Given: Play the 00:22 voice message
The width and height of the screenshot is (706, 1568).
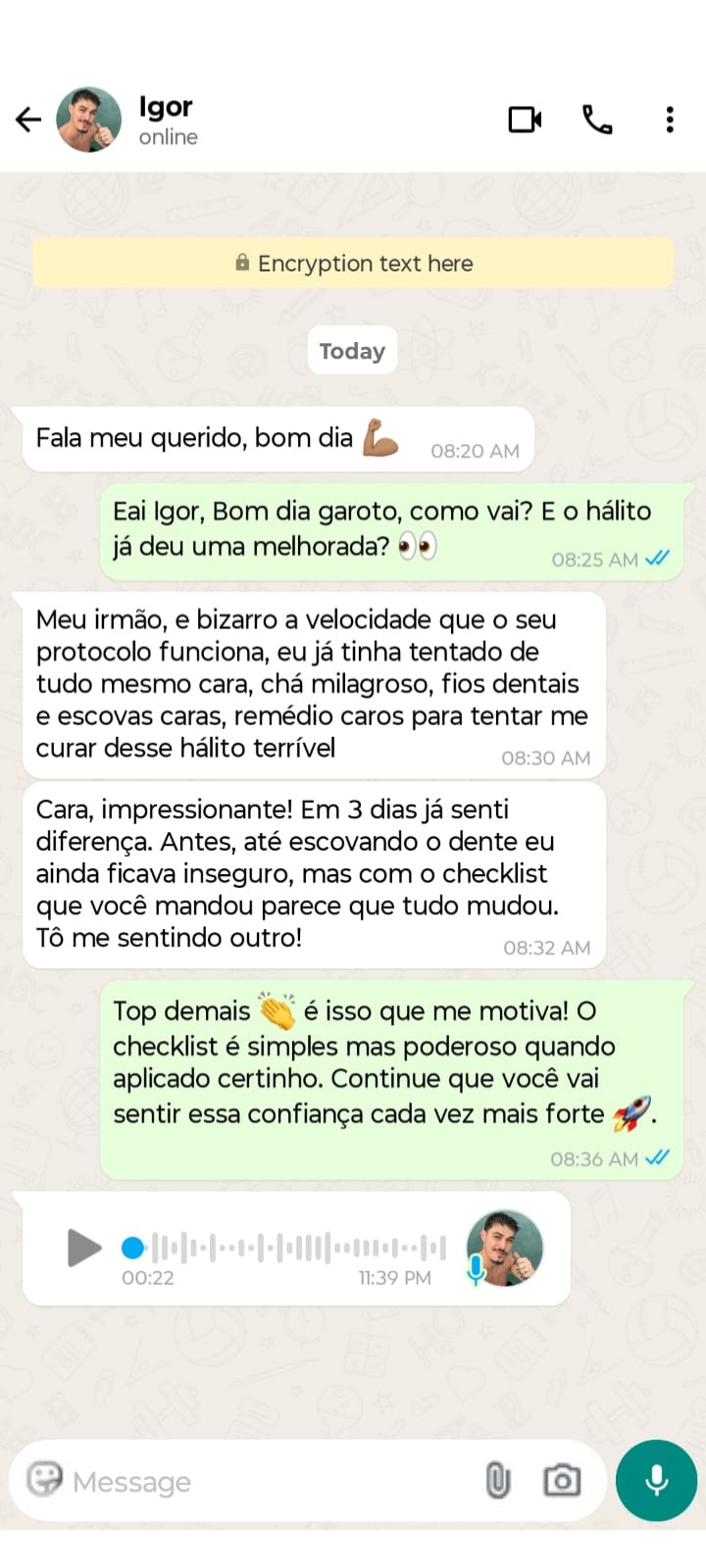Looking at the screenshot, I should click(84, 1248).
